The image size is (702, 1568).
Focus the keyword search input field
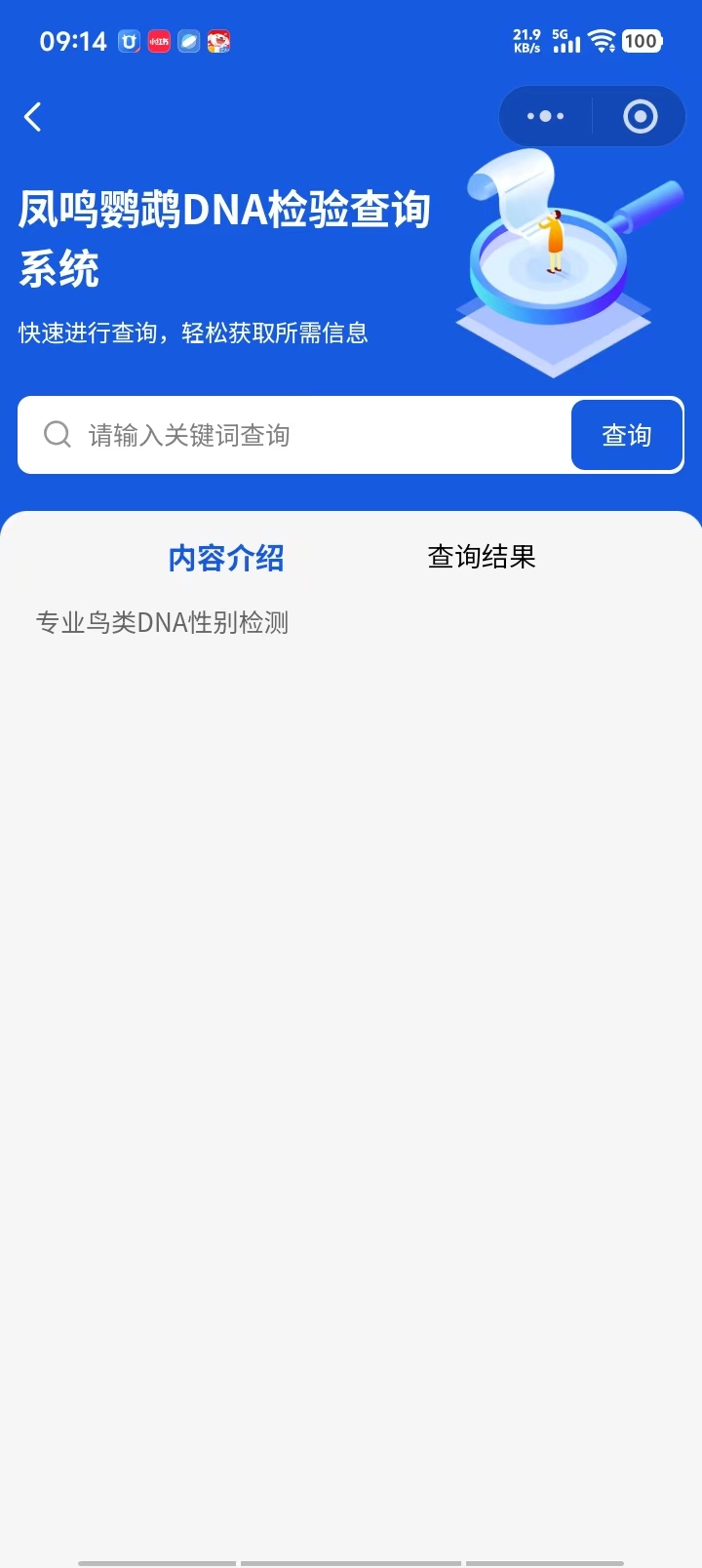point(312,435)
